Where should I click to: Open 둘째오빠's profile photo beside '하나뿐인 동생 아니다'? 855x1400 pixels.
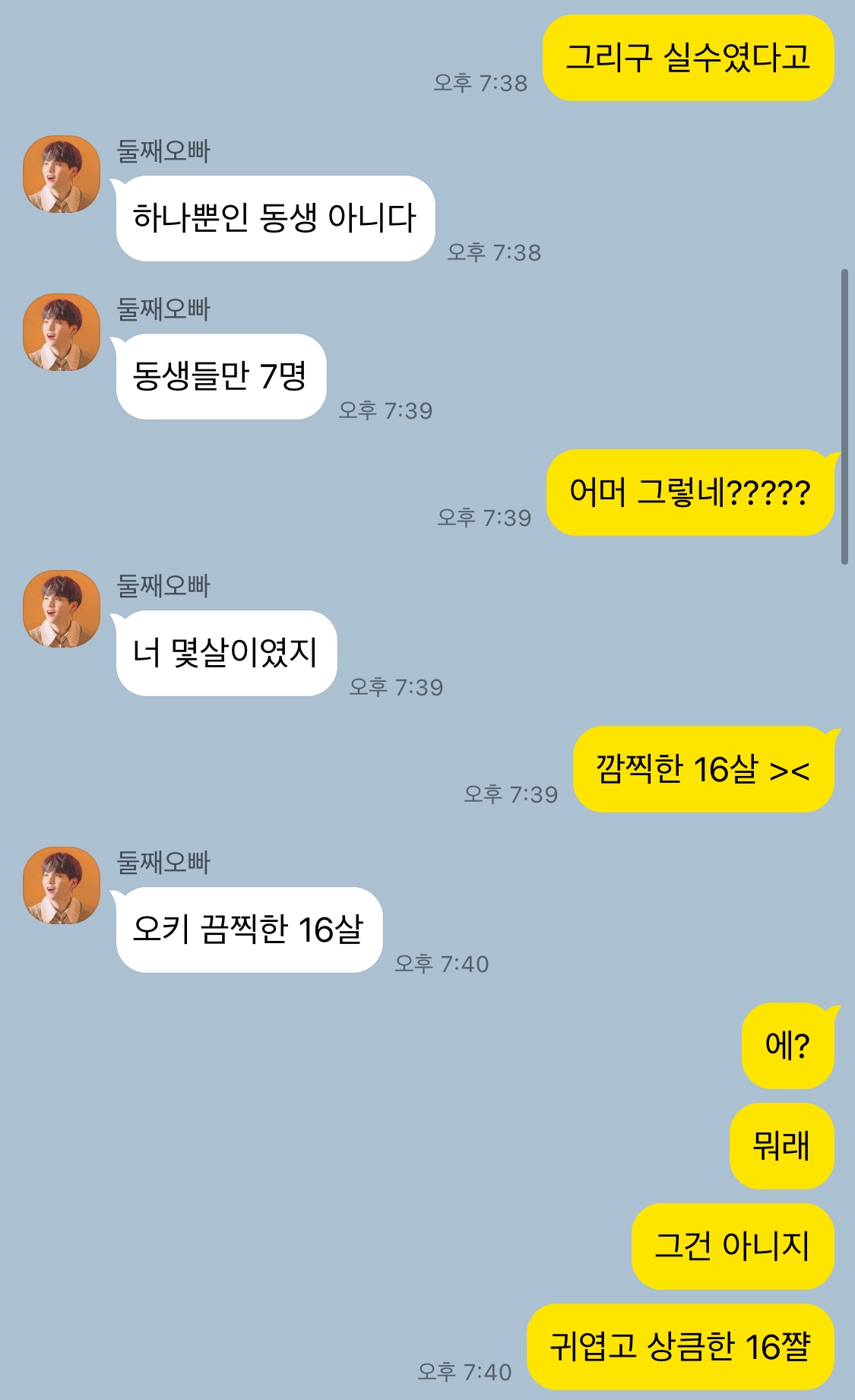[62, 174]
